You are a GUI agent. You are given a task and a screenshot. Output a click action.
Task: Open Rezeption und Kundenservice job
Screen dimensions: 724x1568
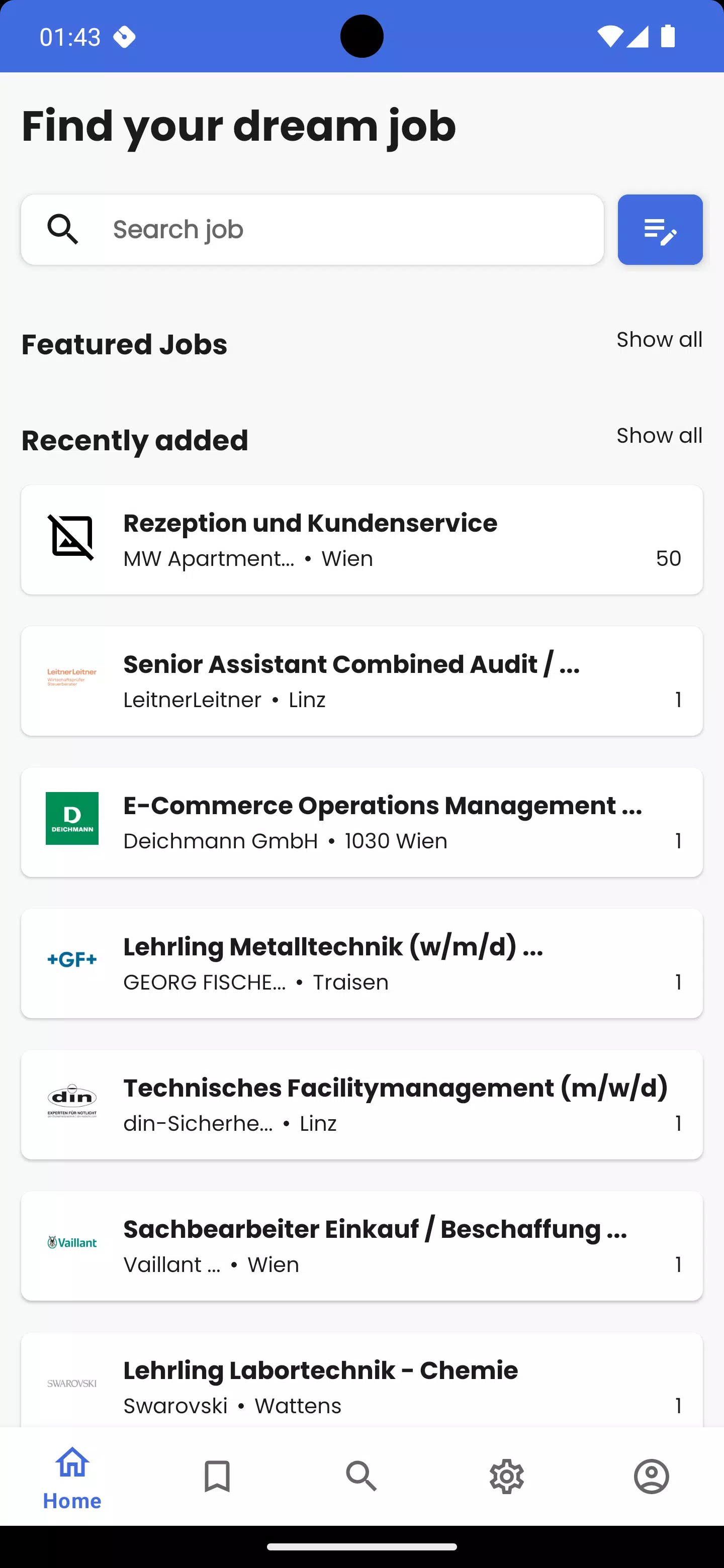point(361,540)
